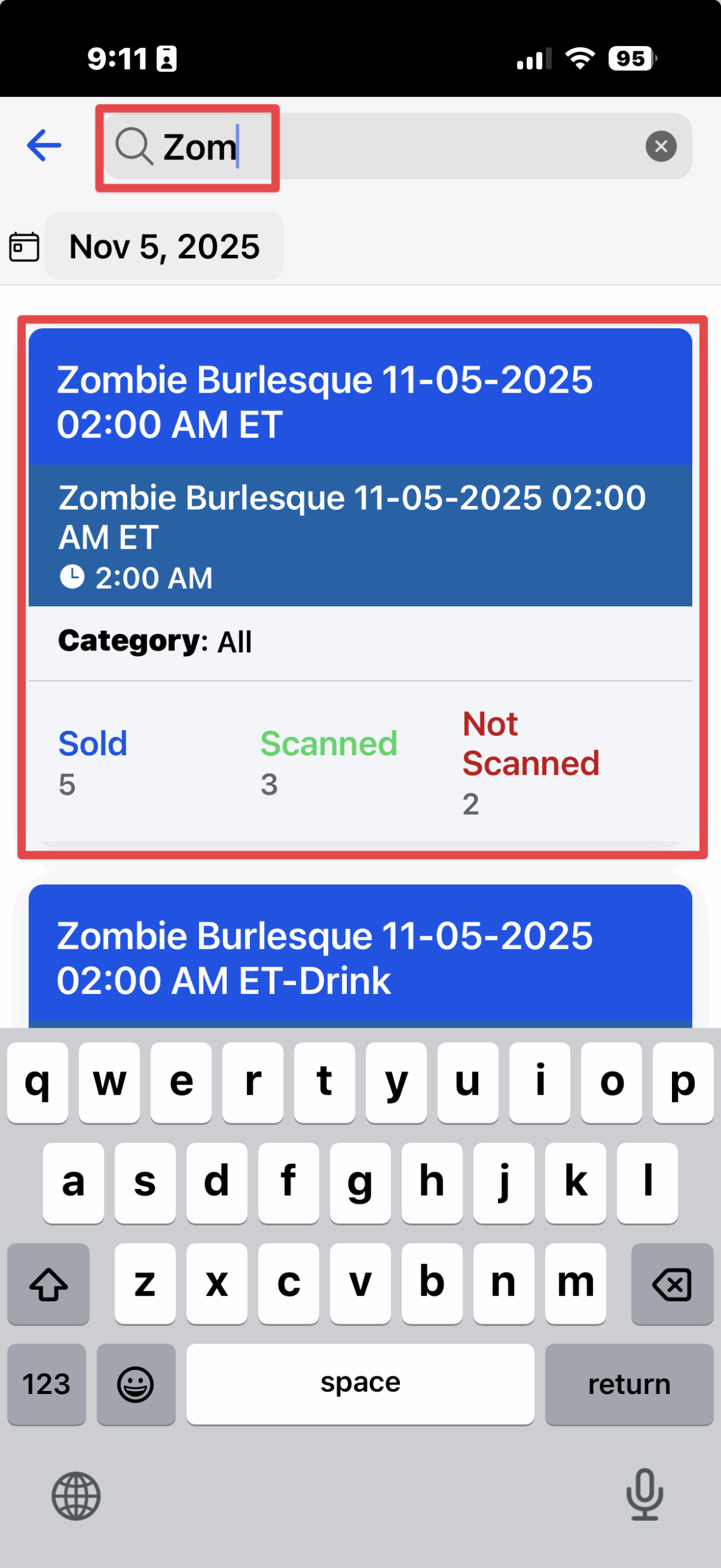Clear the search text
721x1568 pixels.
tap(660, 146)
